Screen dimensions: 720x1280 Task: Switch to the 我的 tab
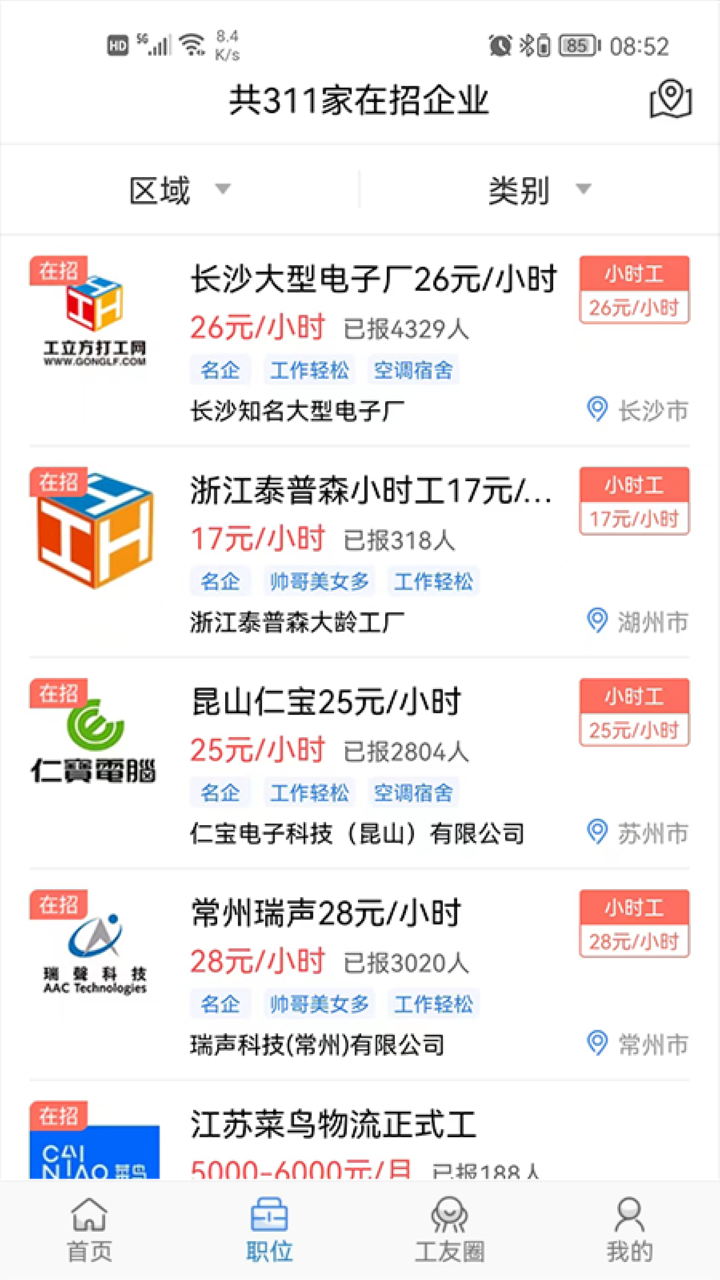[629, 1230]
